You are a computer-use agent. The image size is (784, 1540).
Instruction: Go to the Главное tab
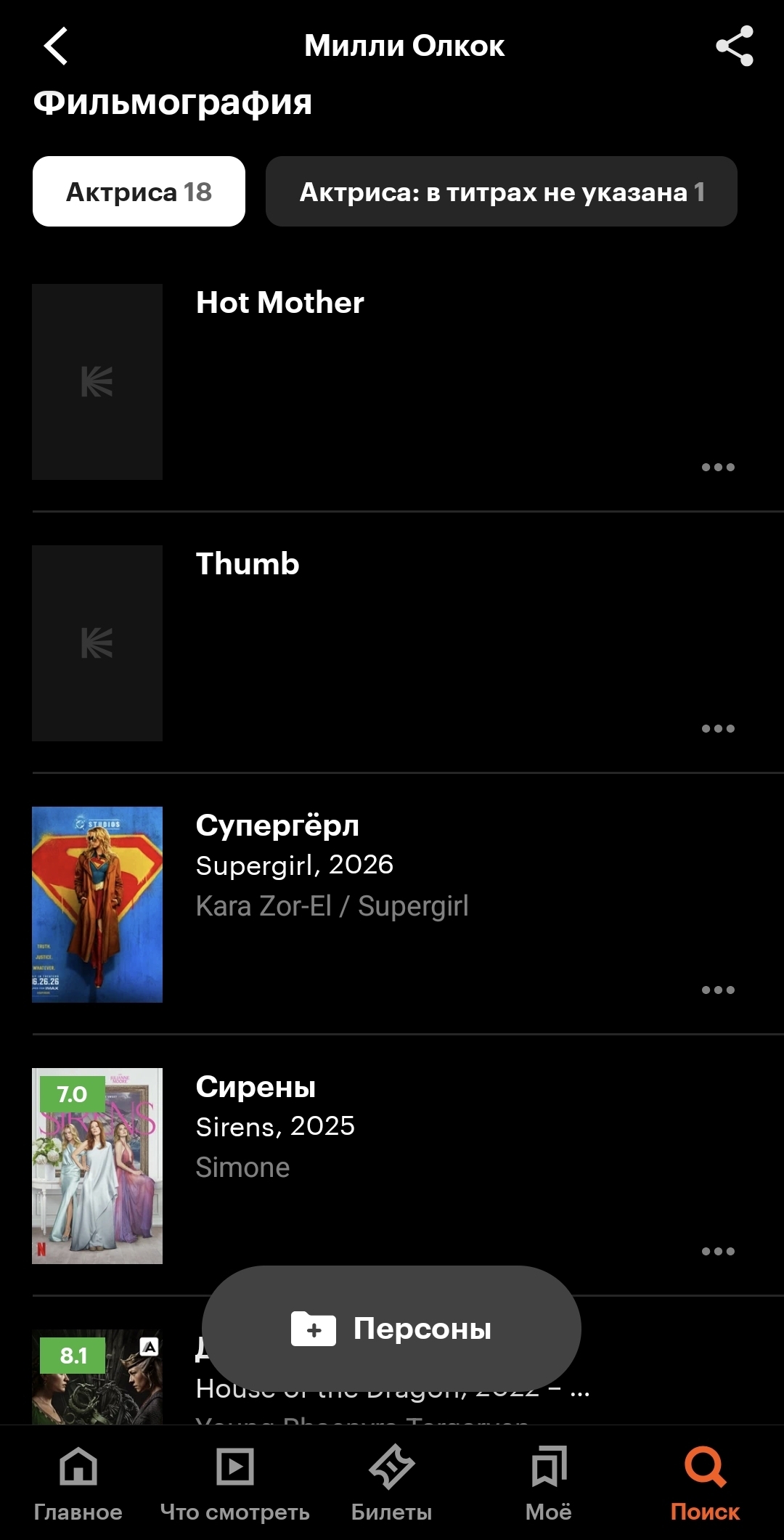(78, 1481)
